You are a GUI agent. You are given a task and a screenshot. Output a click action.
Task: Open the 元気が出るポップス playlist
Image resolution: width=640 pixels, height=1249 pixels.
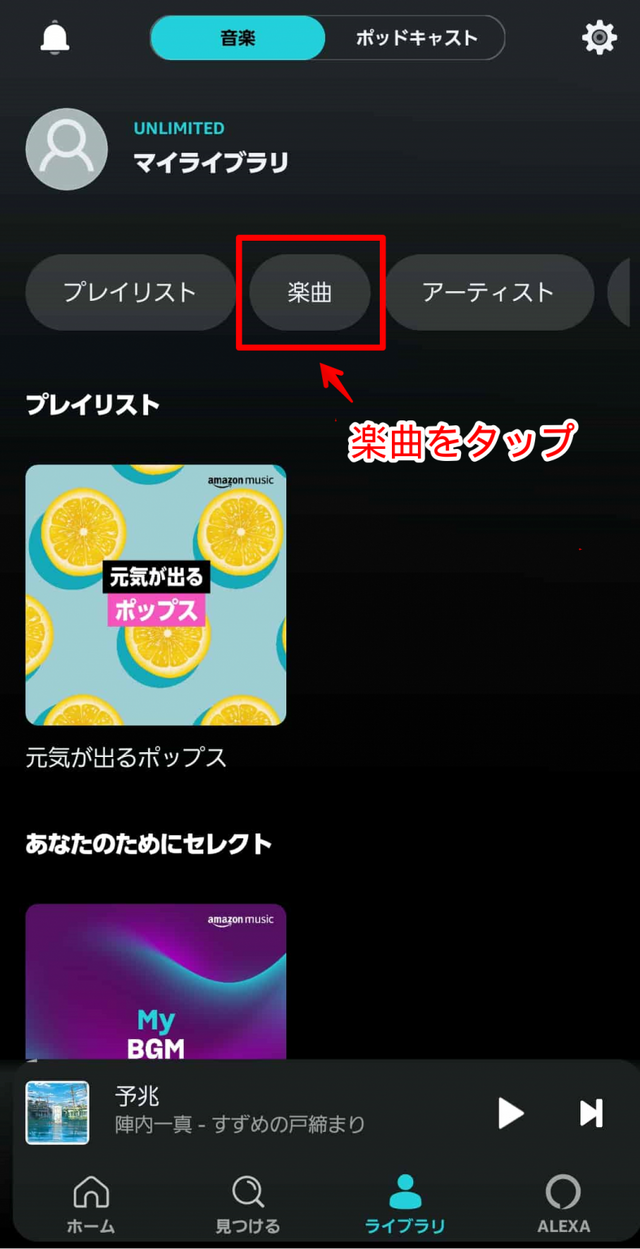coord(156,595)
